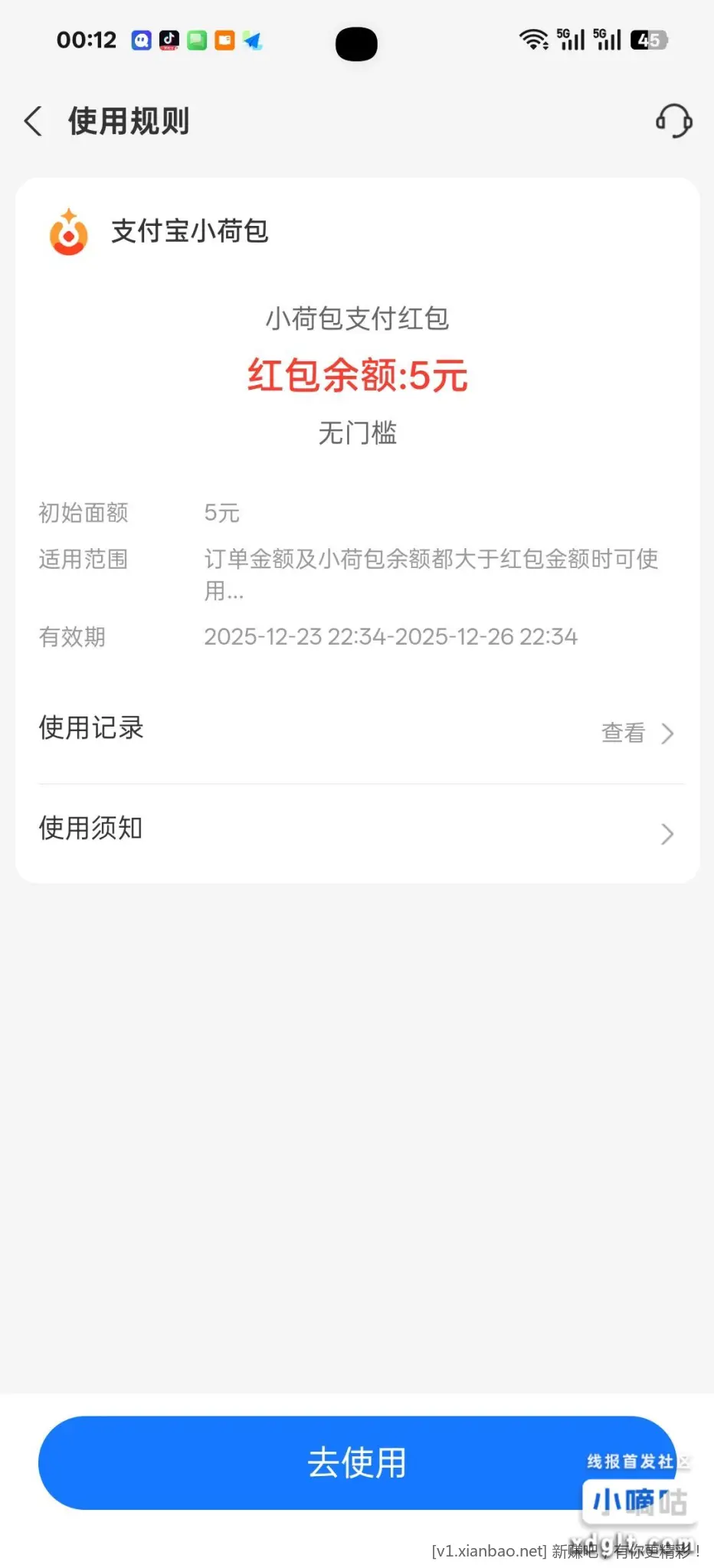Tap the 去使用 button
This screenshot has width=714, height=1568.
tap(355, 1462)
